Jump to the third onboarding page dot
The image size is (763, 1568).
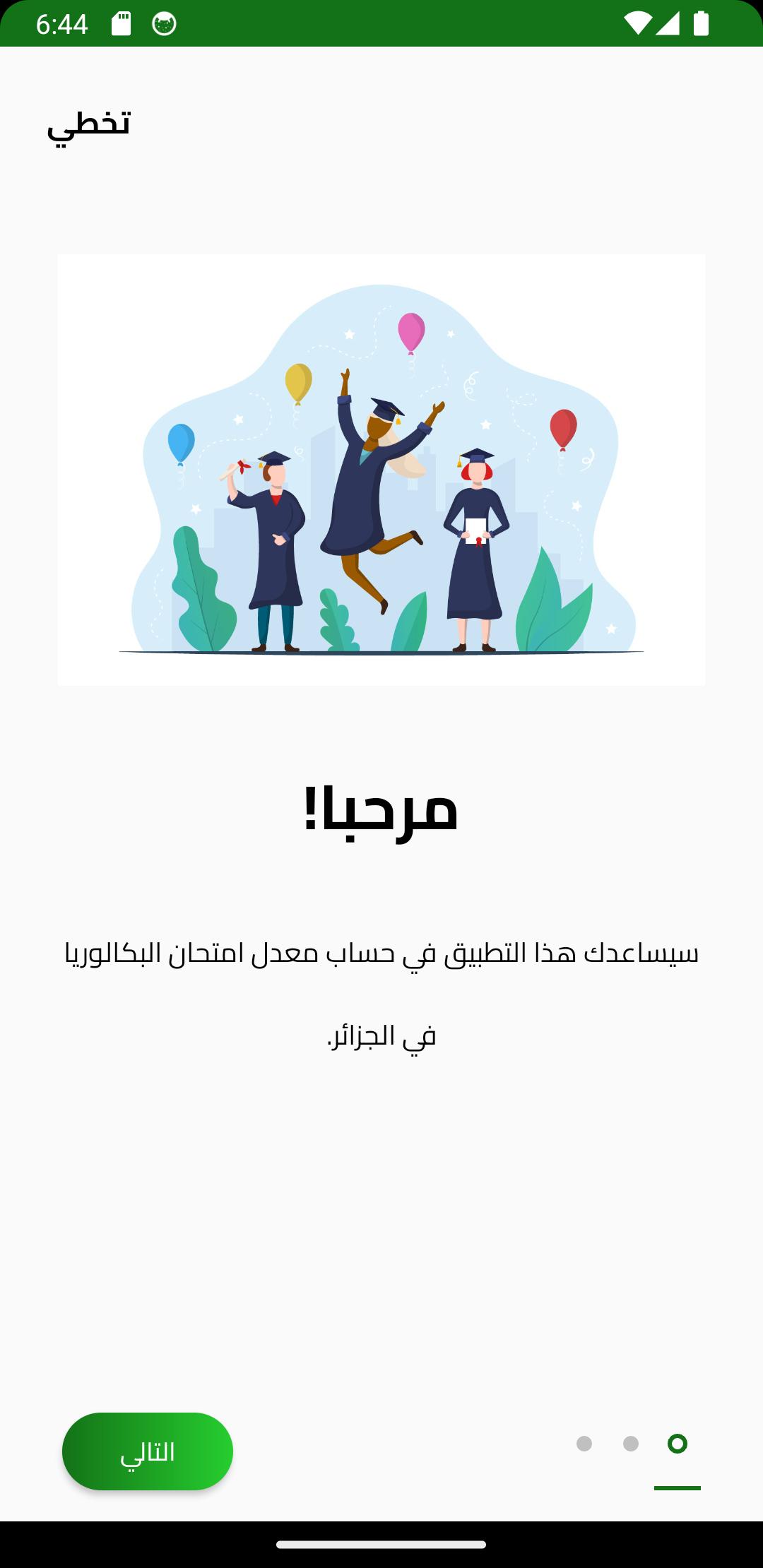coord(584,1444)
